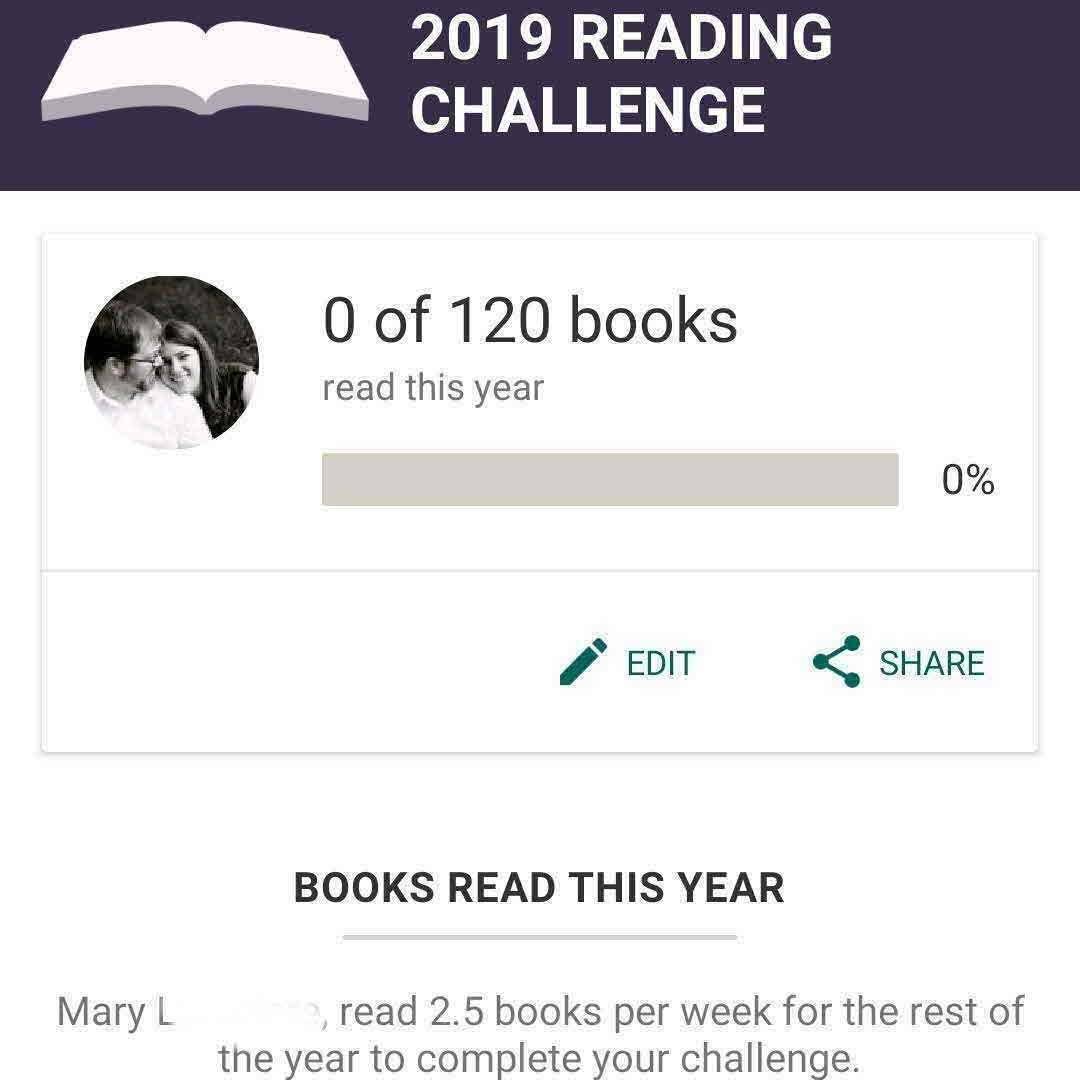Edit the 2019 reading challenge goal
The height and width of the screenshot is (1080, 1080).
tap(627, 663)
